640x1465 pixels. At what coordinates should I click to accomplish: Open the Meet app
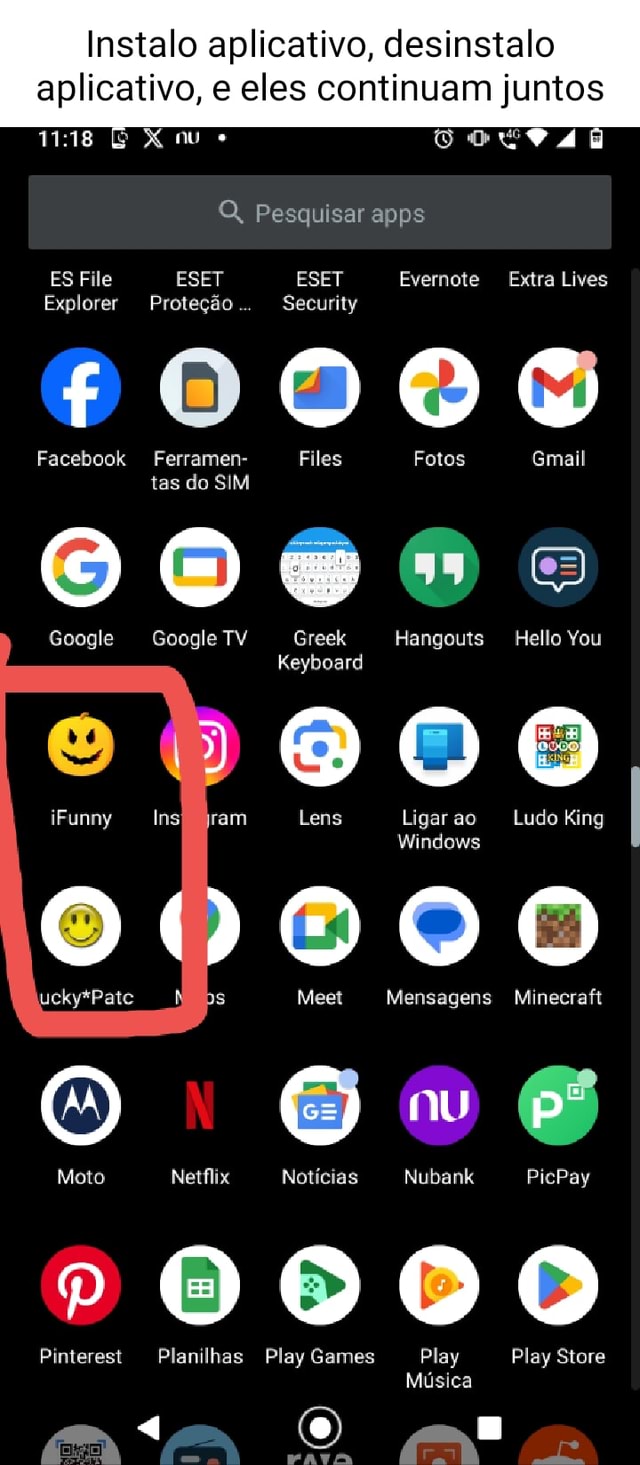point(320,926)
